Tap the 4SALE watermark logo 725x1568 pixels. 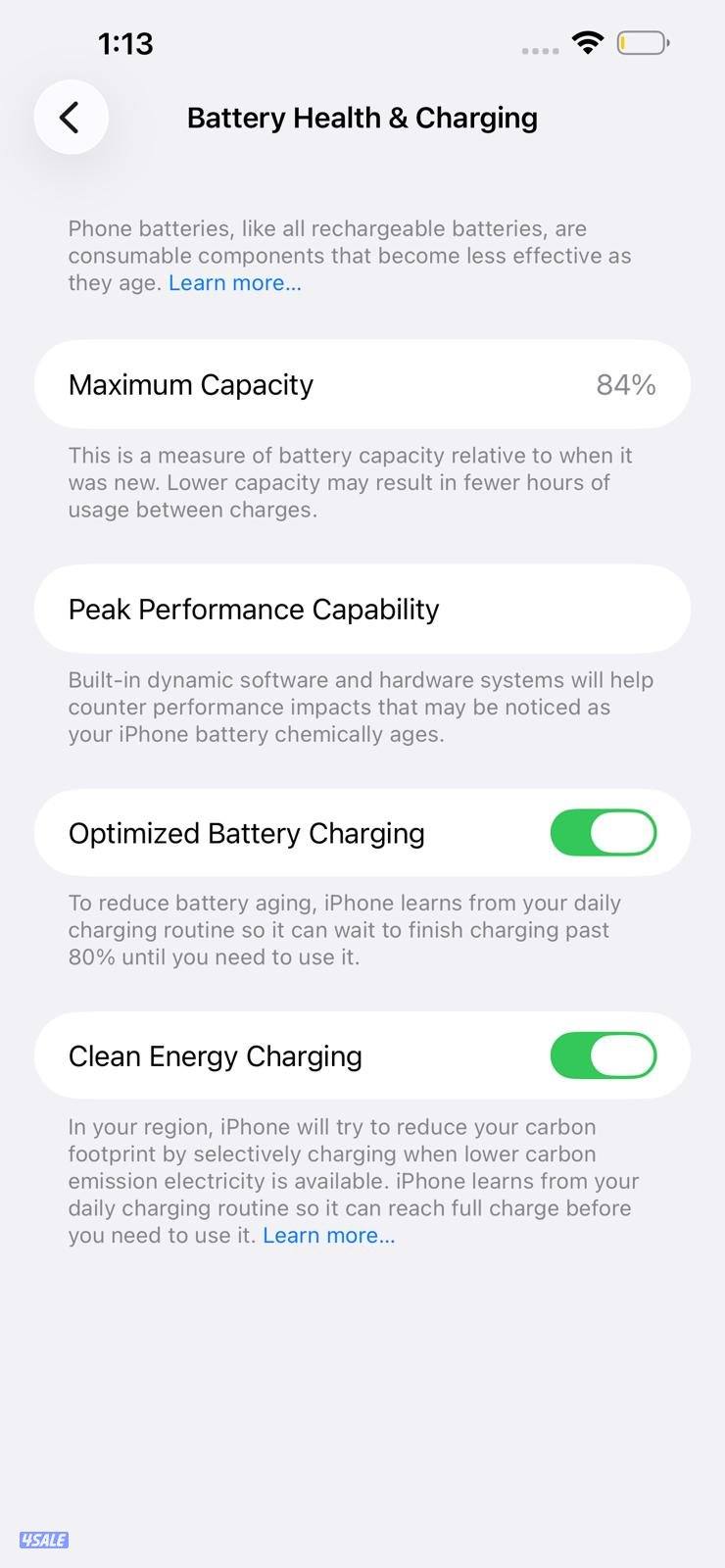[46, 1541]
